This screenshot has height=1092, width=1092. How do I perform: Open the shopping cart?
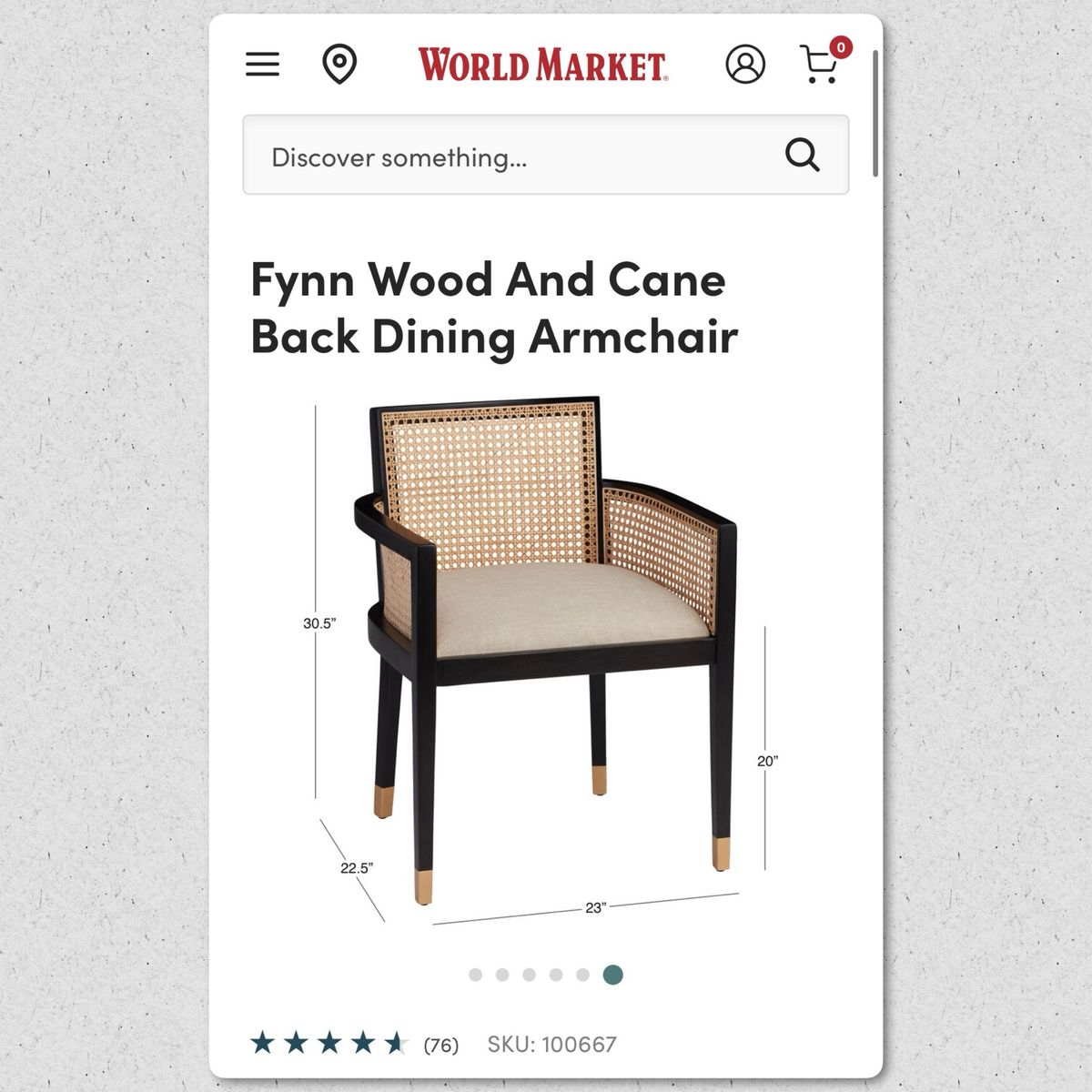tap(821, 64)
